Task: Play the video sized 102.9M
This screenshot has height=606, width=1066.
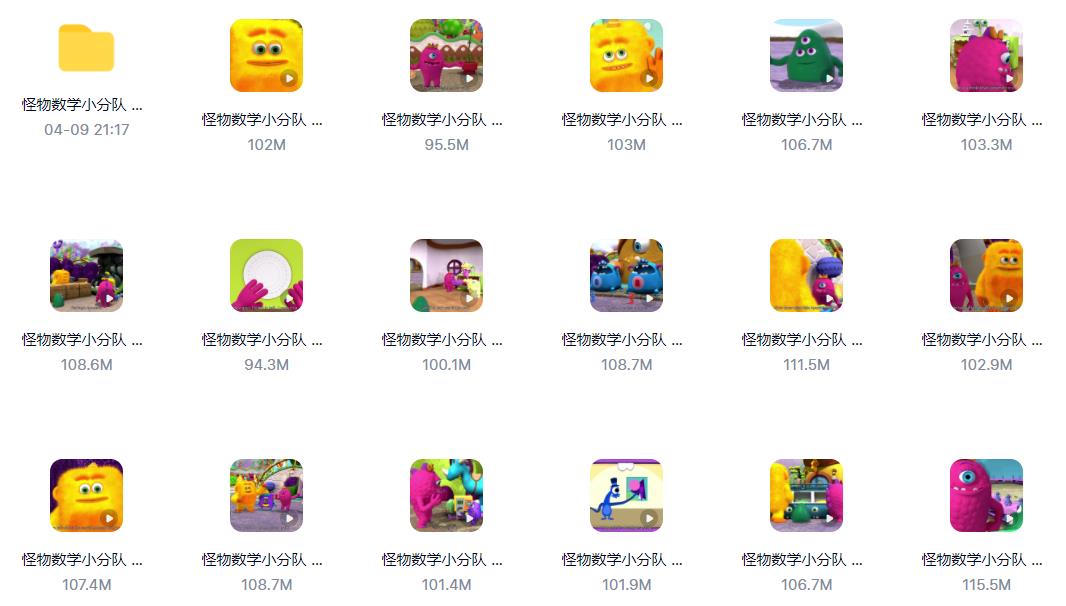Action: [x=986, y=276]
